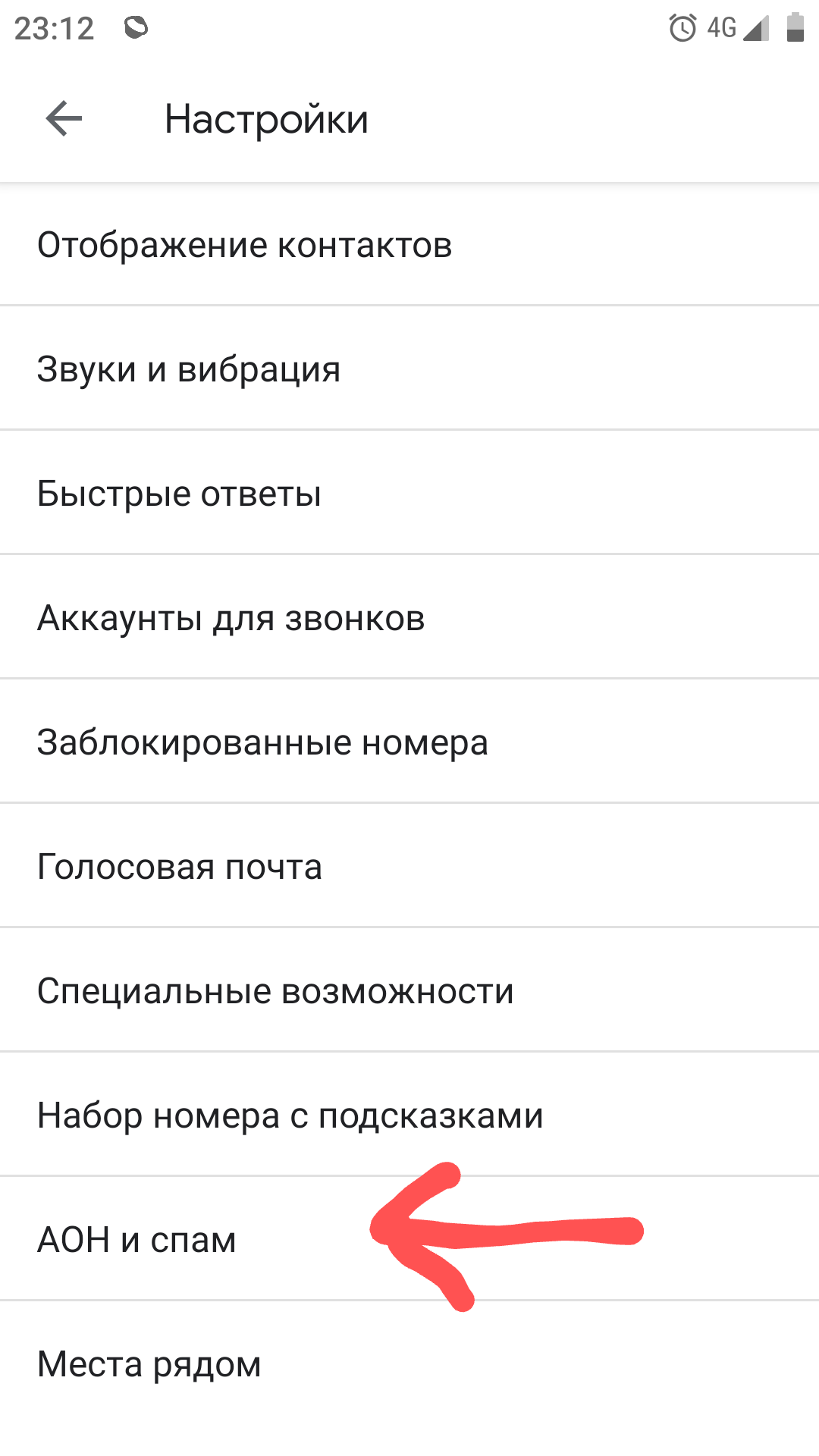Open Звуки и вибрация settings
Screen dimensions: 819x1456
point(189,369)
